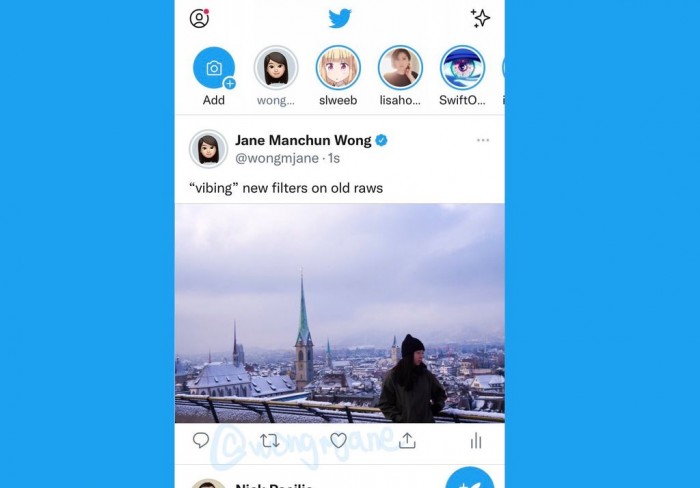Open the photo in Jane's tweet

(339, 312)
